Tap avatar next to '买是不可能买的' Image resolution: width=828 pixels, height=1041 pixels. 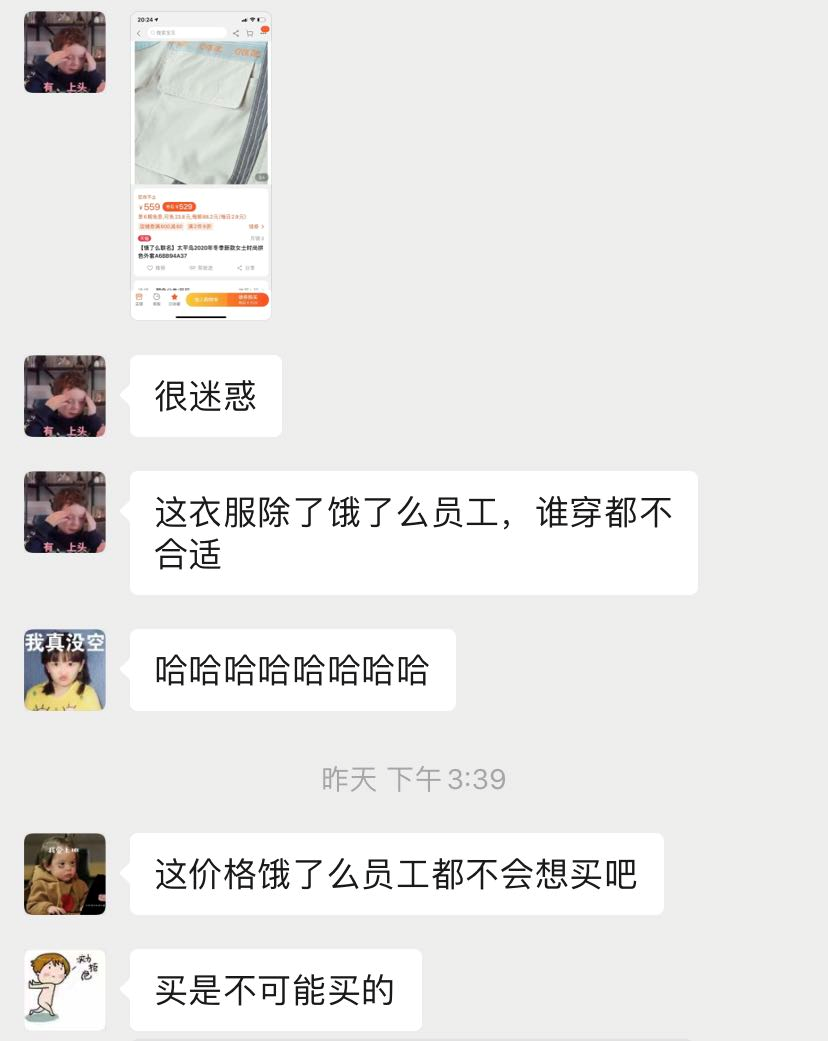65,990
